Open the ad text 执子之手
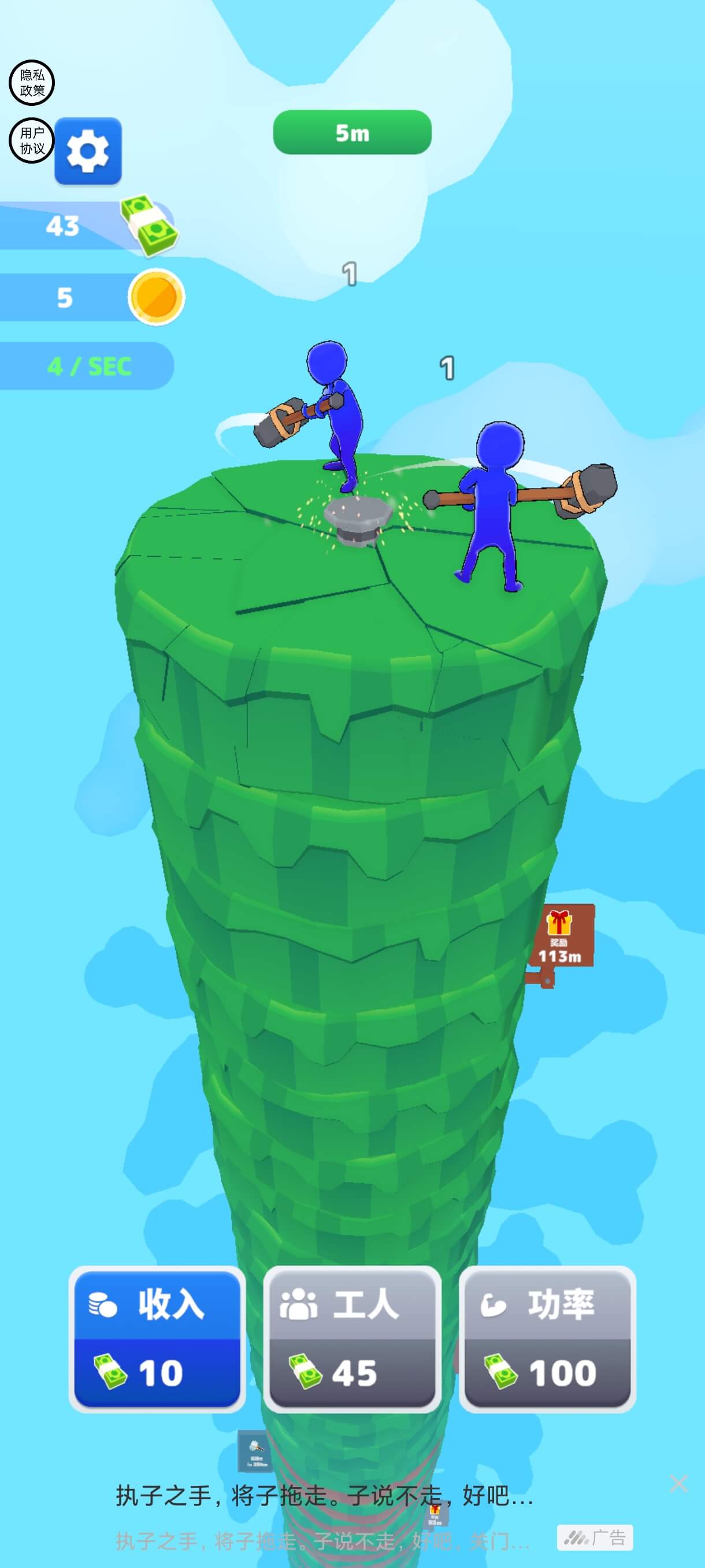The image size is (705, 1568). pyautogui.click(x=324, y=1496)
